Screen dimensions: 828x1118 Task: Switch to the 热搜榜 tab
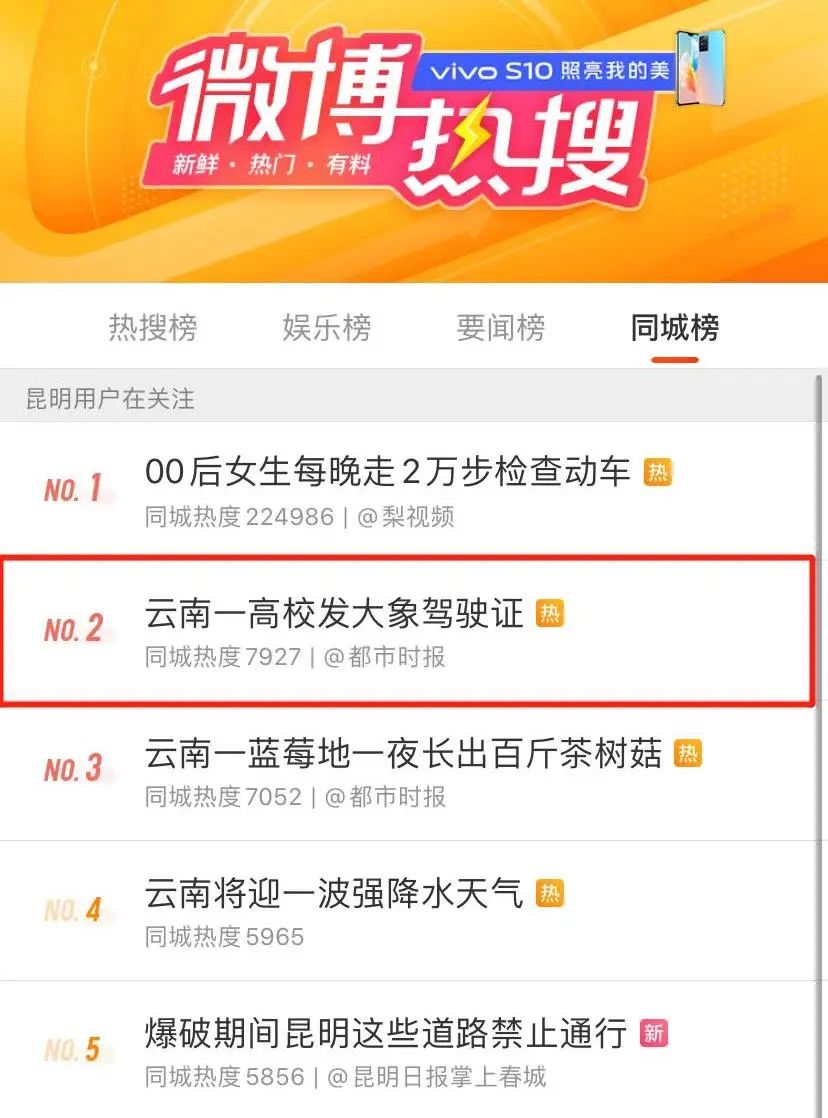tap(153, 328)
